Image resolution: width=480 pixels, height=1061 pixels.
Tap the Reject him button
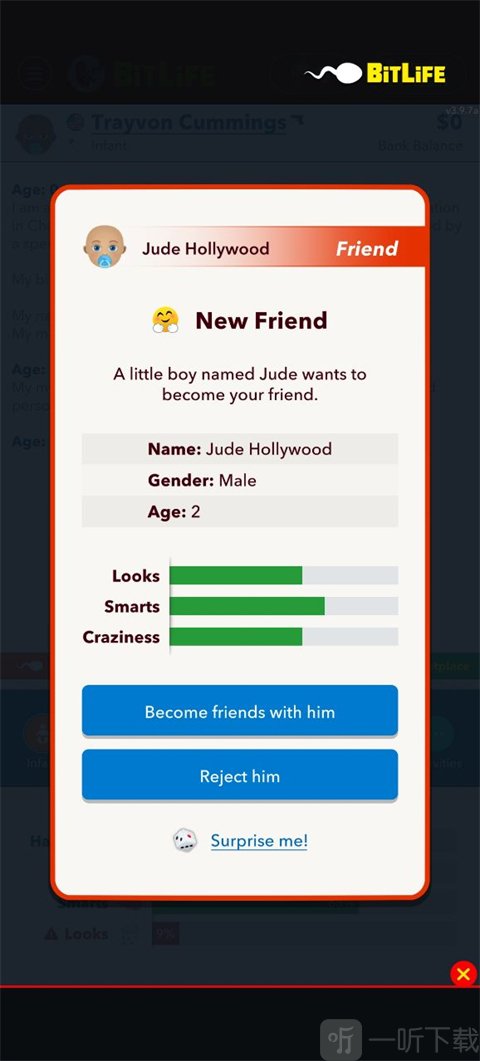240,775
